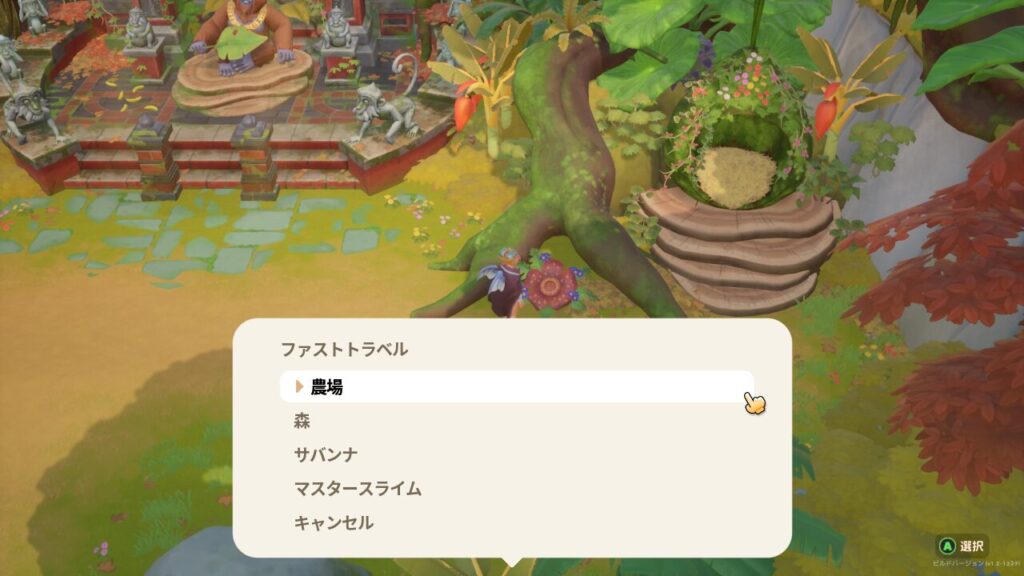Pick マスタースライム destination
This screenshot has width=1024, height=576.
357,489
